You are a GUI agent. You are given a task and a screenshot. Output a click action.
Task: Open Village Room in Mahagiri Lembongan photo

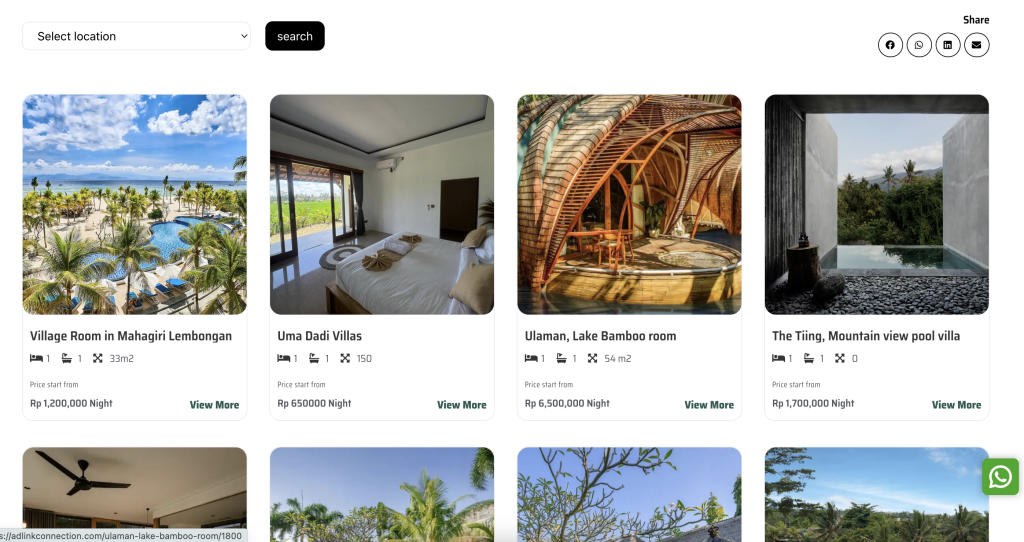pos(134,204)
